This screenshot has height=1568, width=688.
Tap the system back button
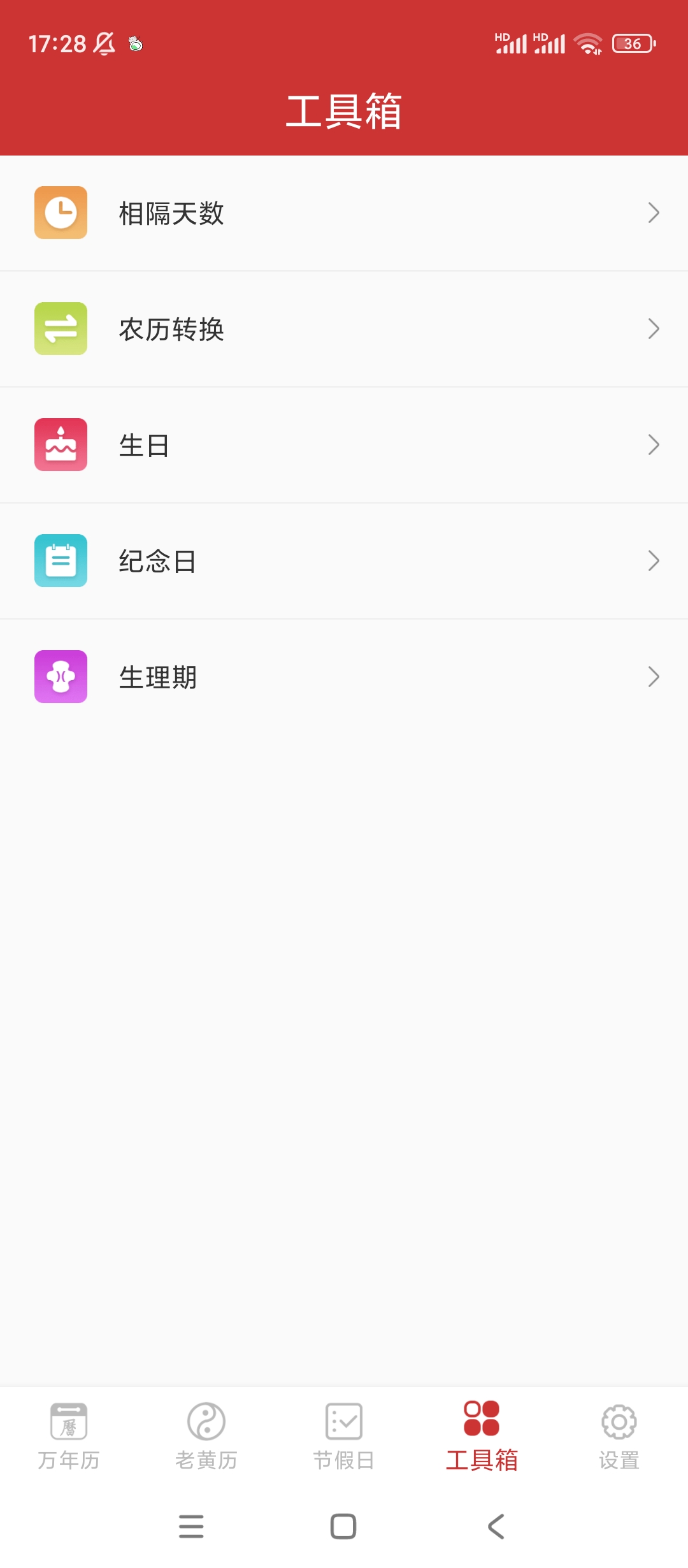(x=496, y=1526)
